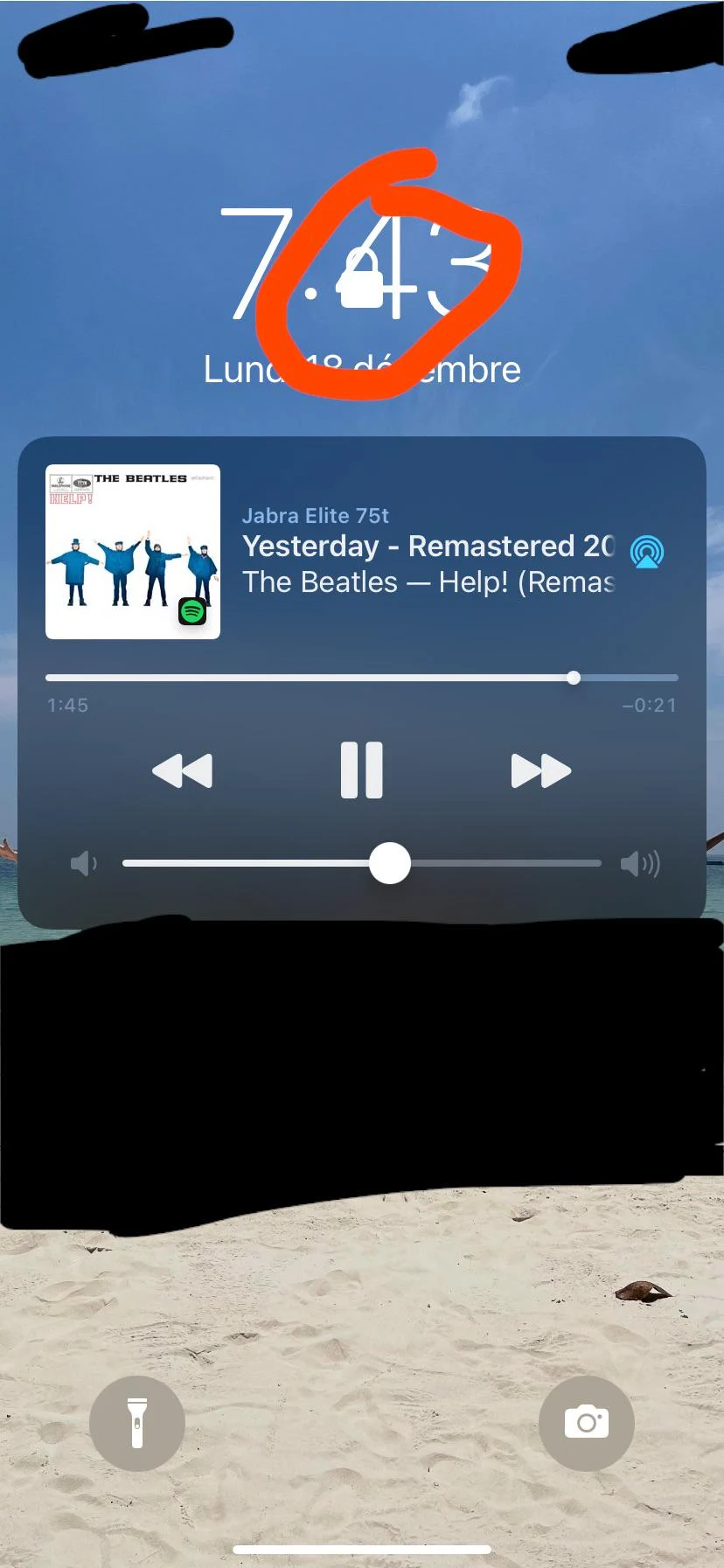Tap the volume slider
This screenshot has height=1568, width=724.
pos(362,863)
